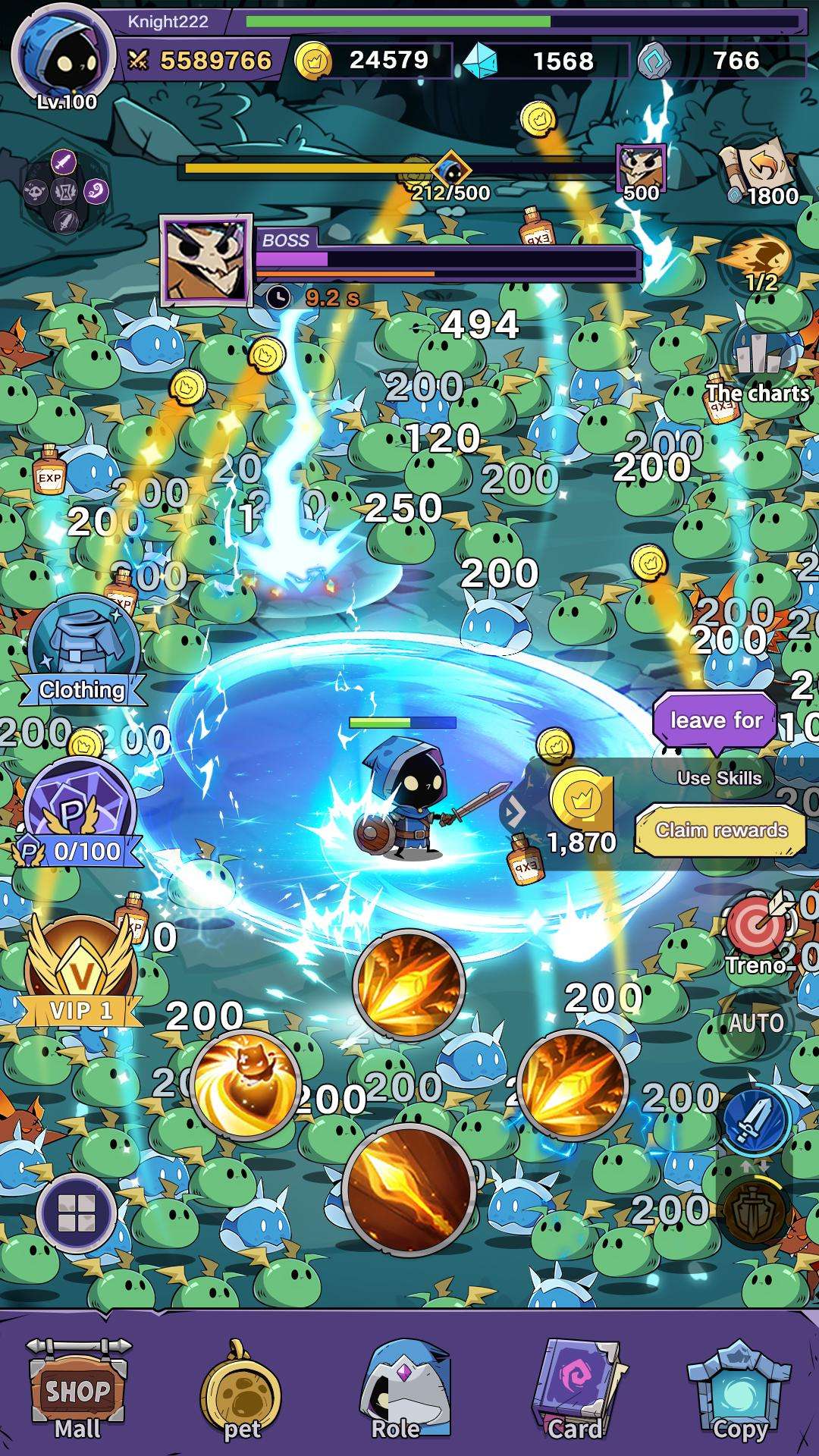Tap the boss portrait icon

pyautogui.click(x=206, y=259)
